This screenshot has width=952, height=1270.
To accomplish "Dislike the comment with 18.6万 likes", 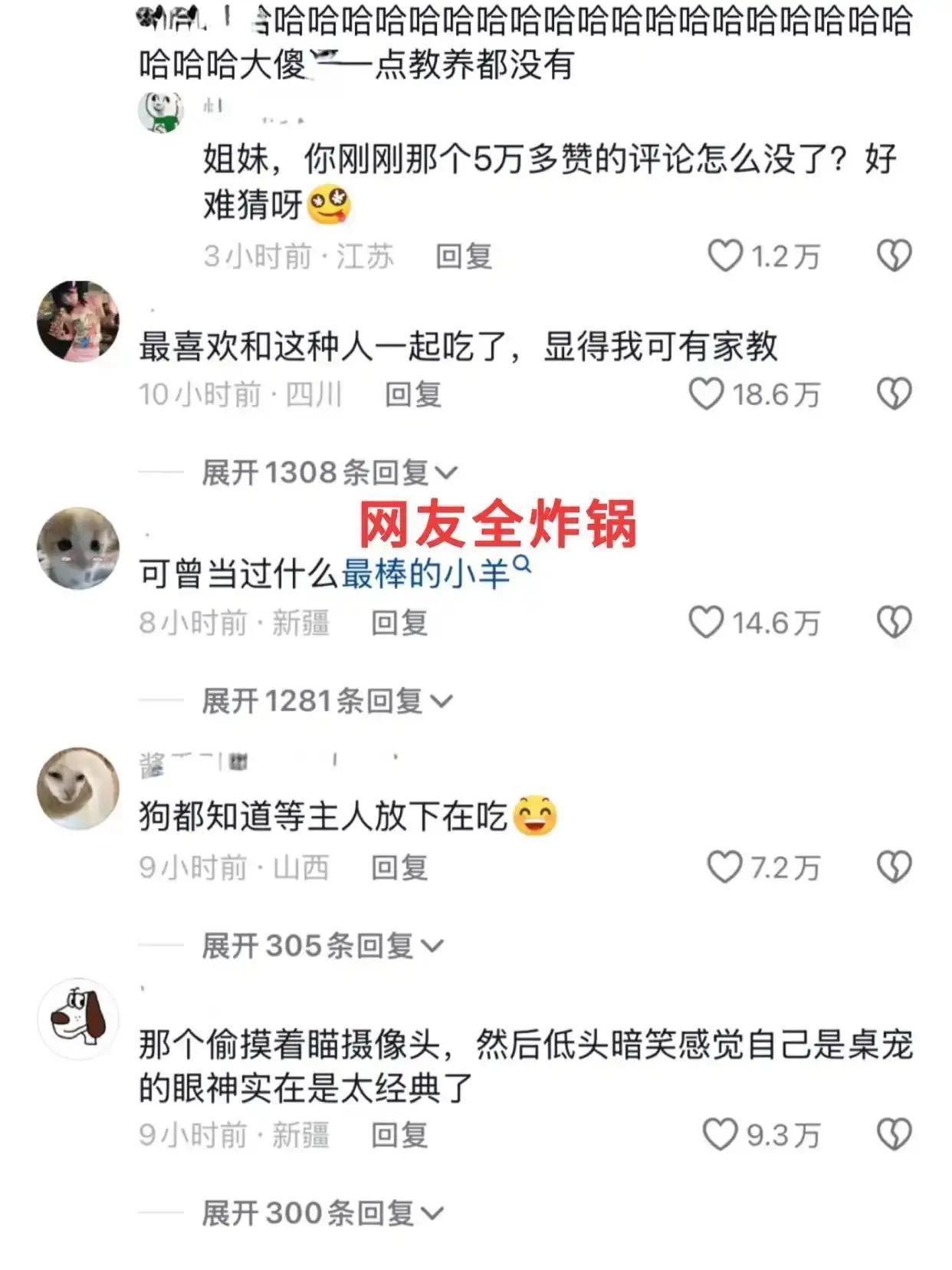I will (x=894, y=394).
